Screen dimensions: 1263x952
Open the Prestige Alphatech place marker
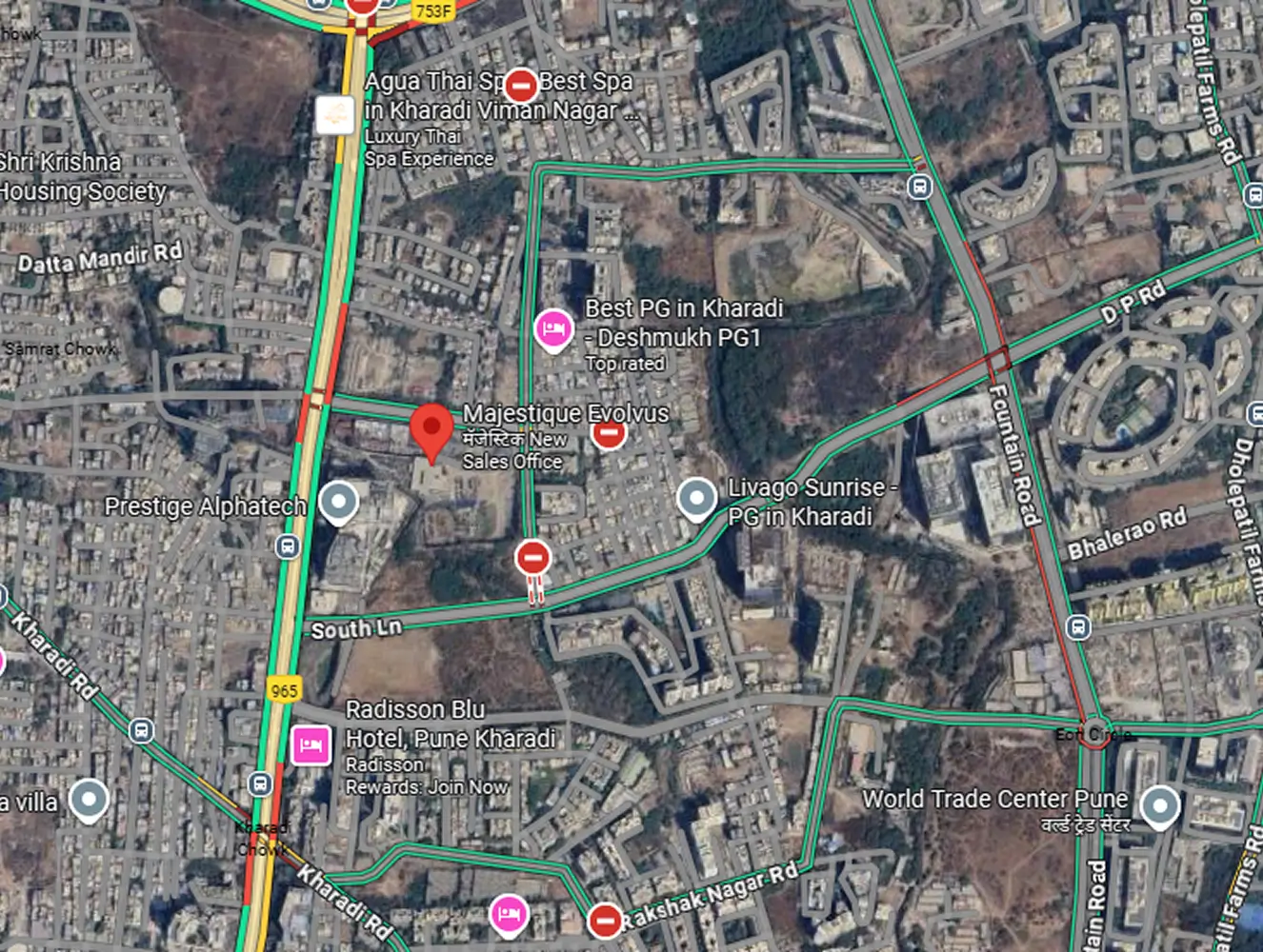pyautogui.click(x=338, y=501)
